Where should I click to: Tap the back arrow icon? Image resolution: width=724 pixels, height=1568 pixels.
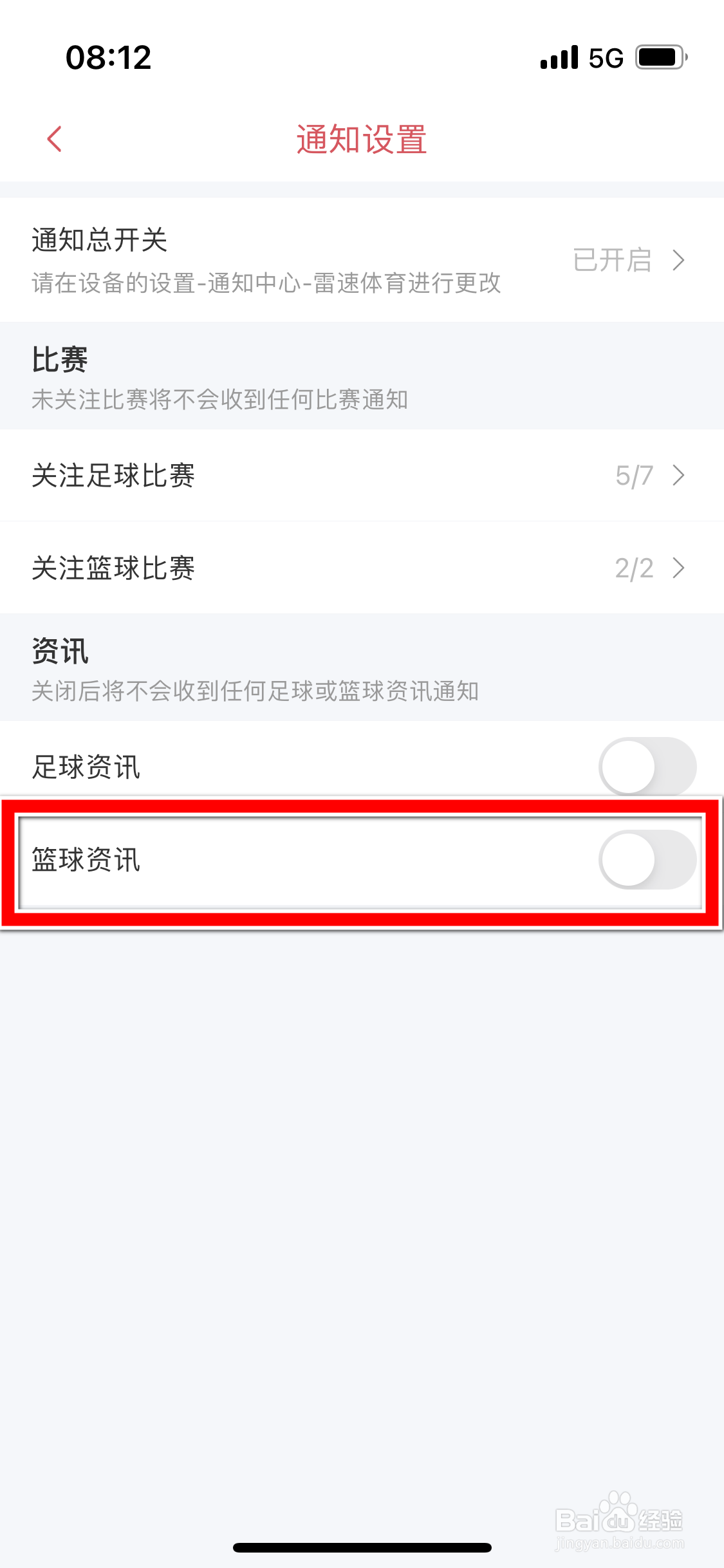(54, 138)
